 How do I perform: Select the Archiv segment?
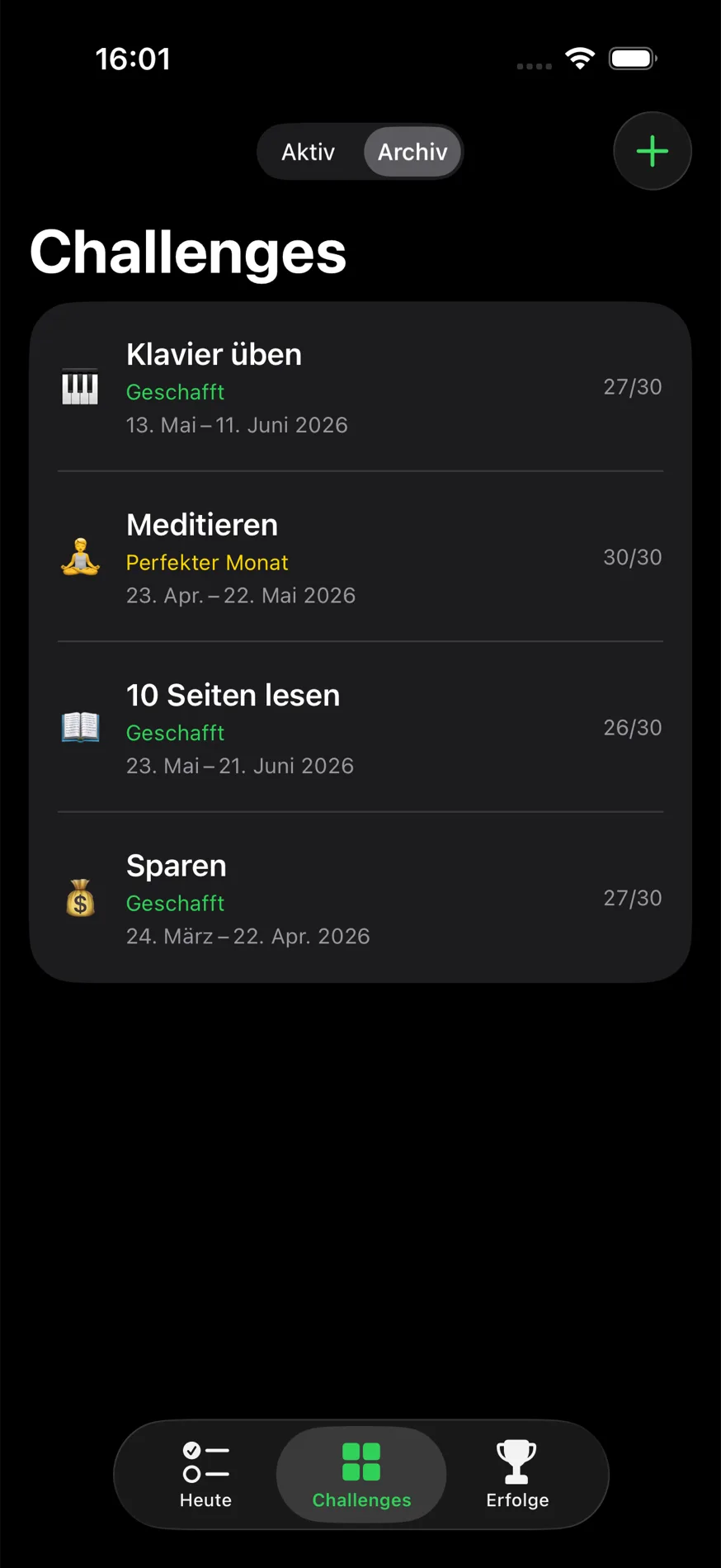click(412, 152)
